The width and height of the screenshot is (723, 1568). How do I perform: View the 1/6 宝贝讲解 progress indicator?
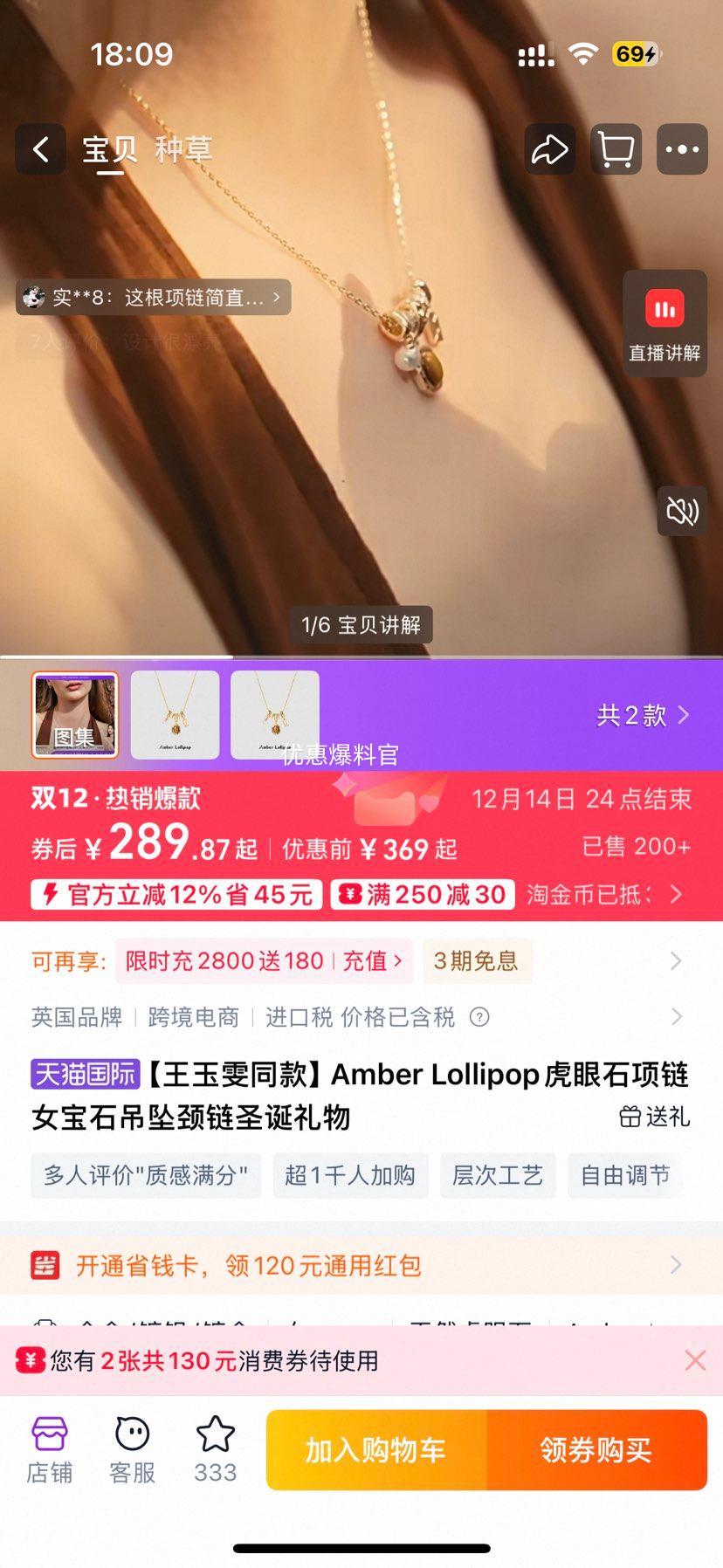361,625
